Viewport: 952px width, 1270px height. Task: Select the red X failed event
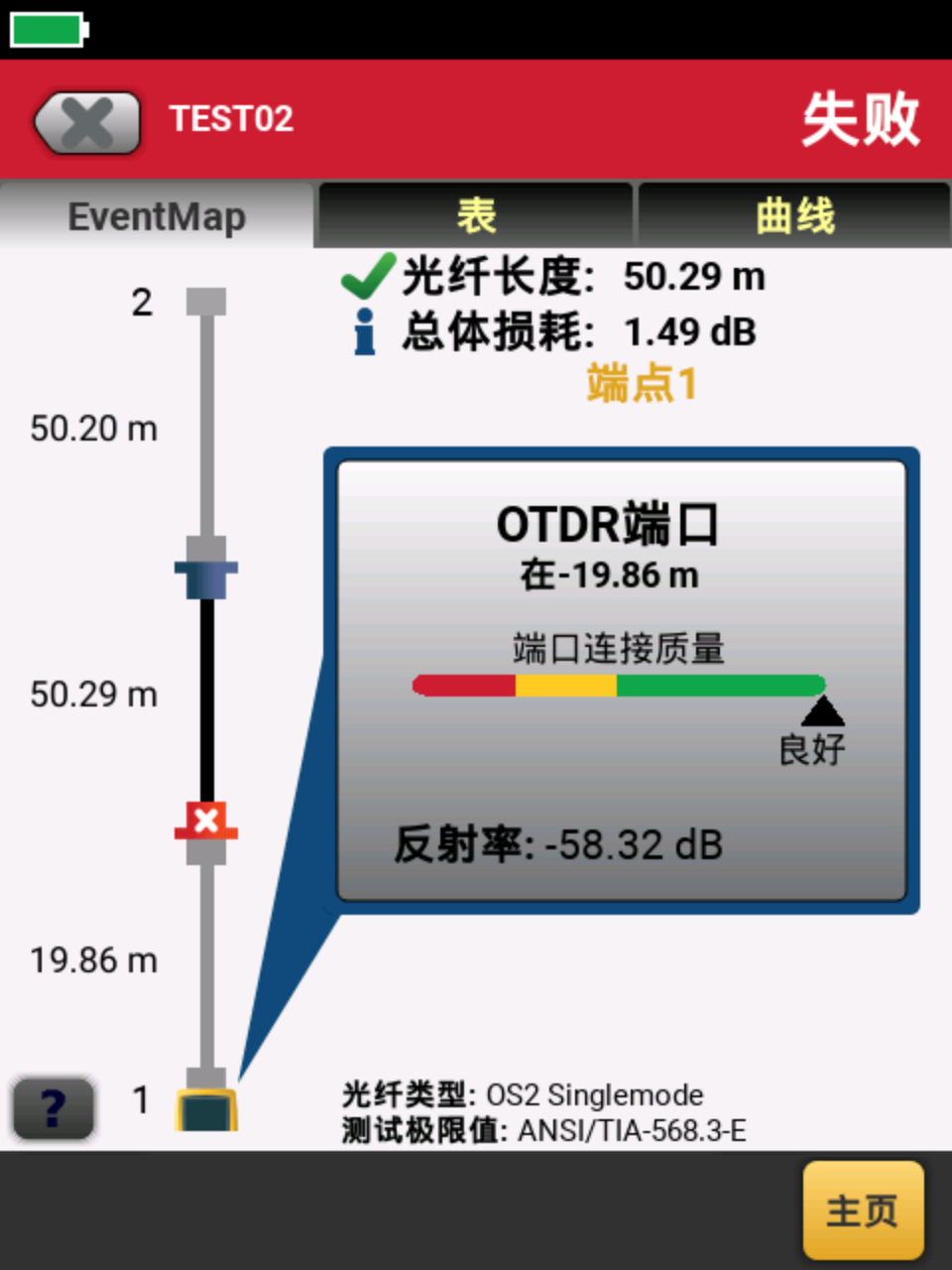coord(206,822)
